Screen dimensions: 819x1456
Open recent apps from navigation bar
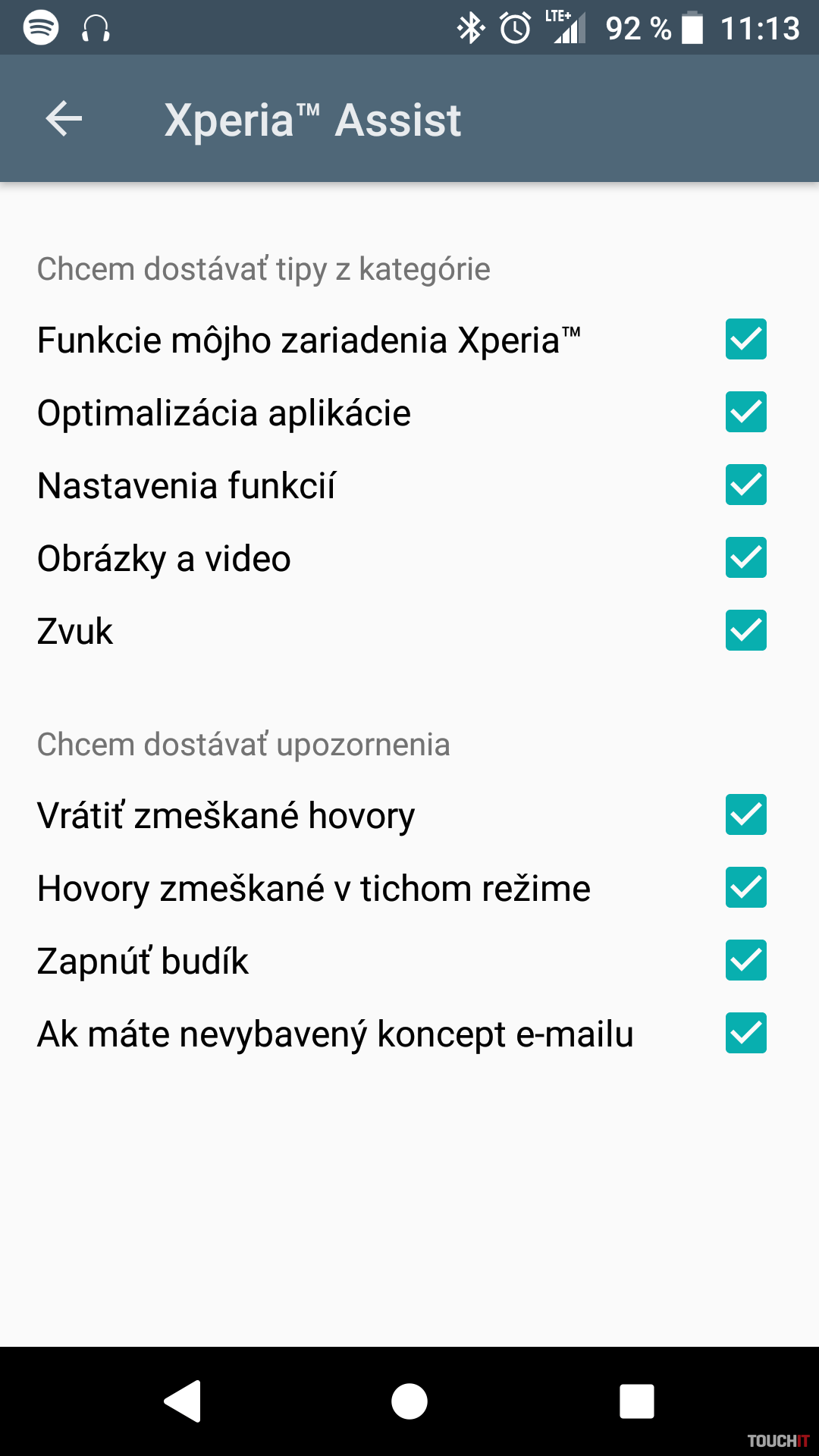pyautogui.click(x=636, y=1401)
